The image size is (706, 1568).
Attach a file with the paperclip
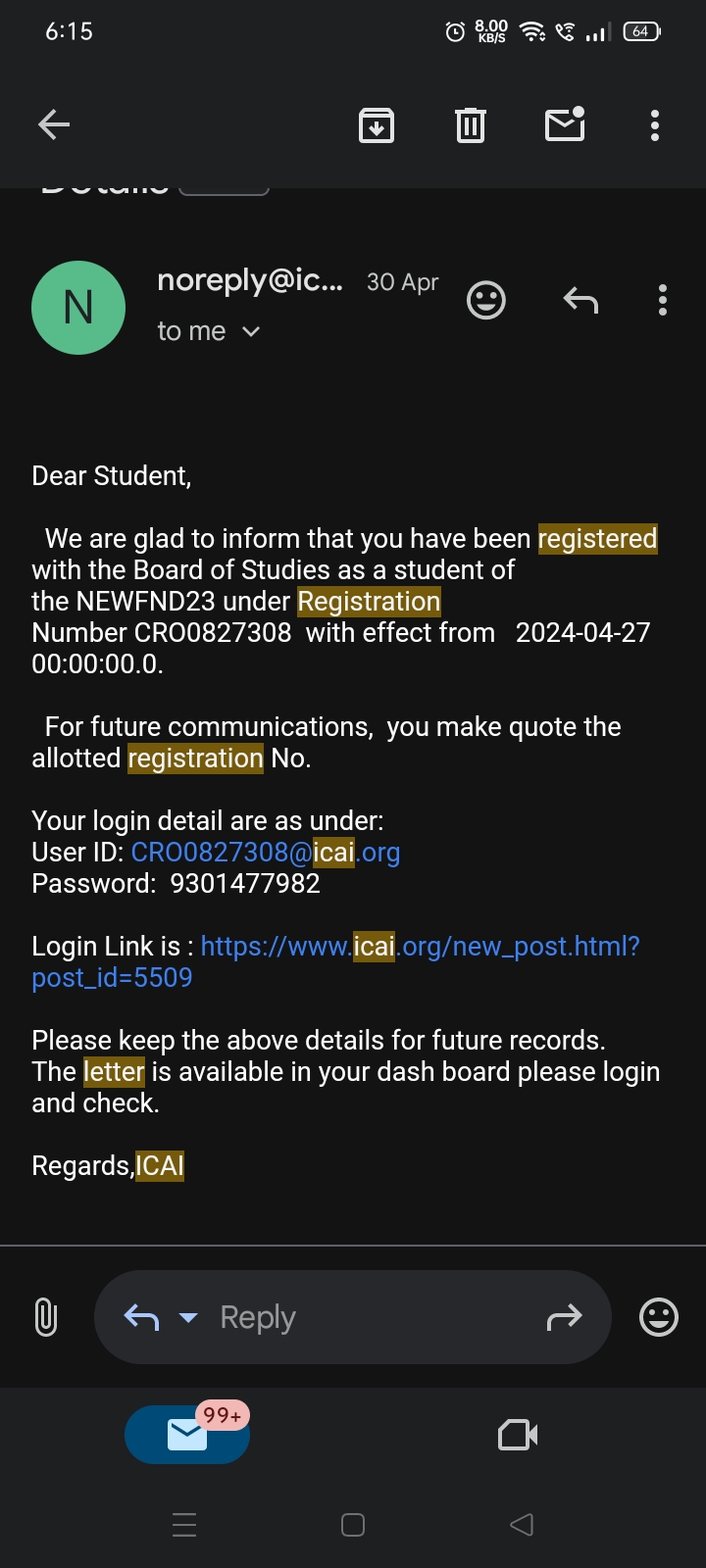[x=45, y=1317]
